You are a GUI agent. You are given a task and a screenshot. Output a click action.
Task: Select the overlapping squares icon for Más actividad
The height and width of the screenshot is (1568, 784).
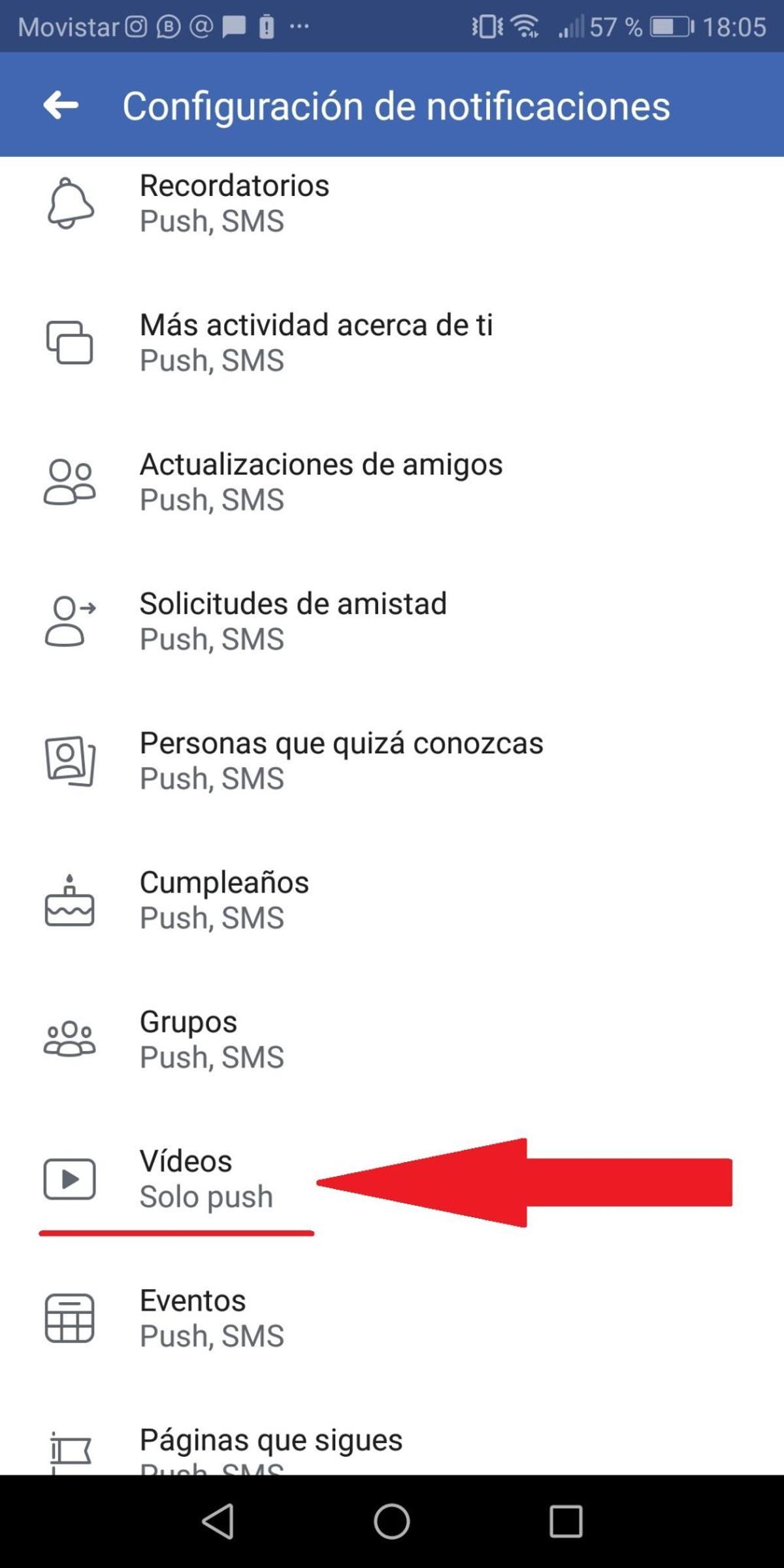pyautogui.click(x=70, y=342)
